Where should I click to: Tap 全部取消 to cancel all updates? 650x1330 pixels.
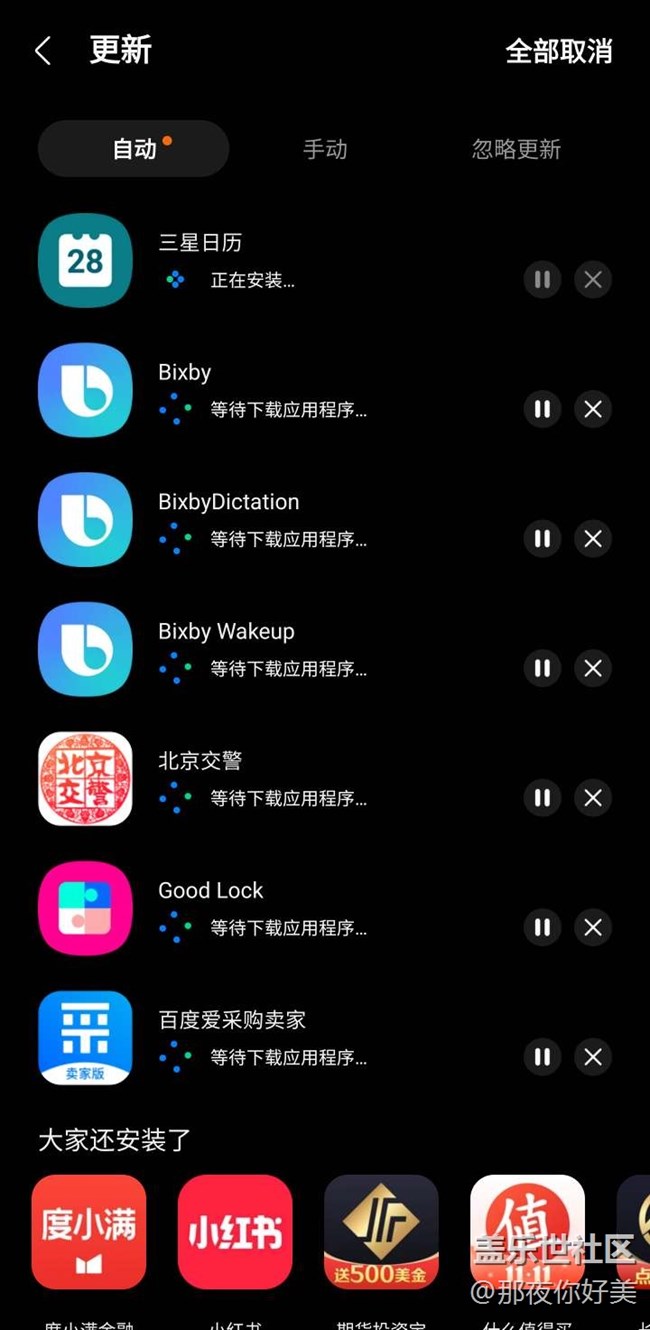pos(558,51)
